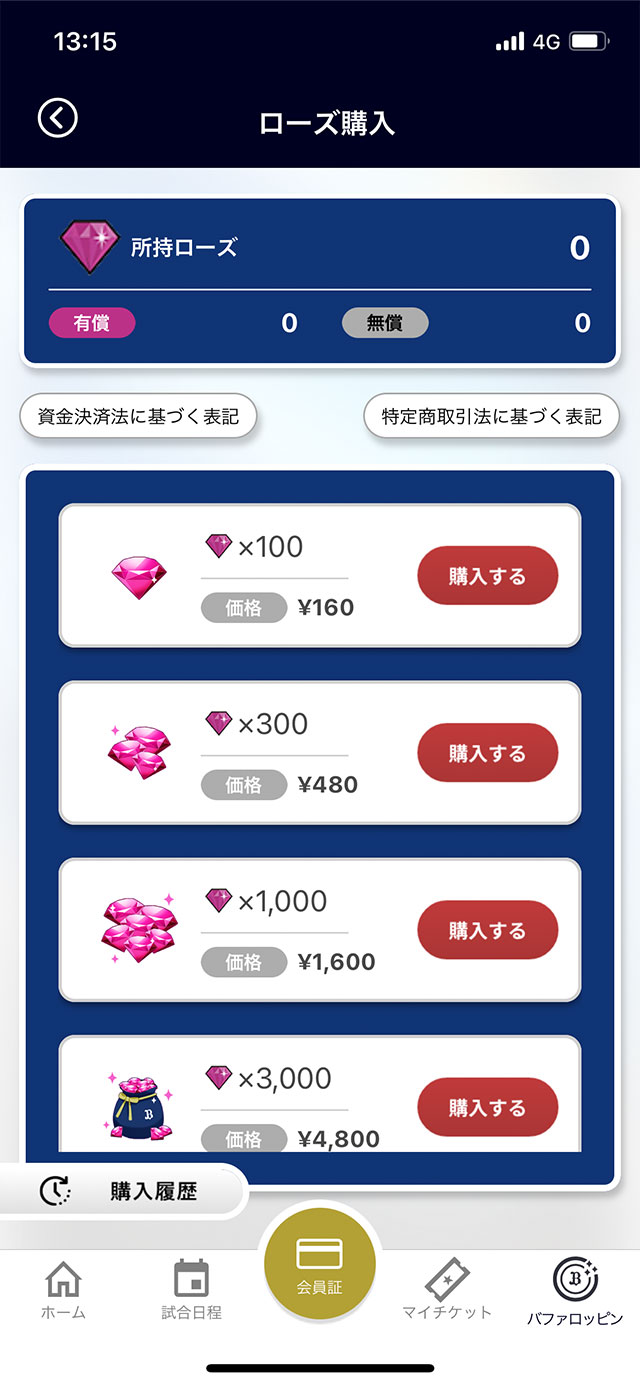Viewport: 640px width, 1387px height.
Task: Open 特定商取引法に基づく表記 notice
Action: (491, 416)
